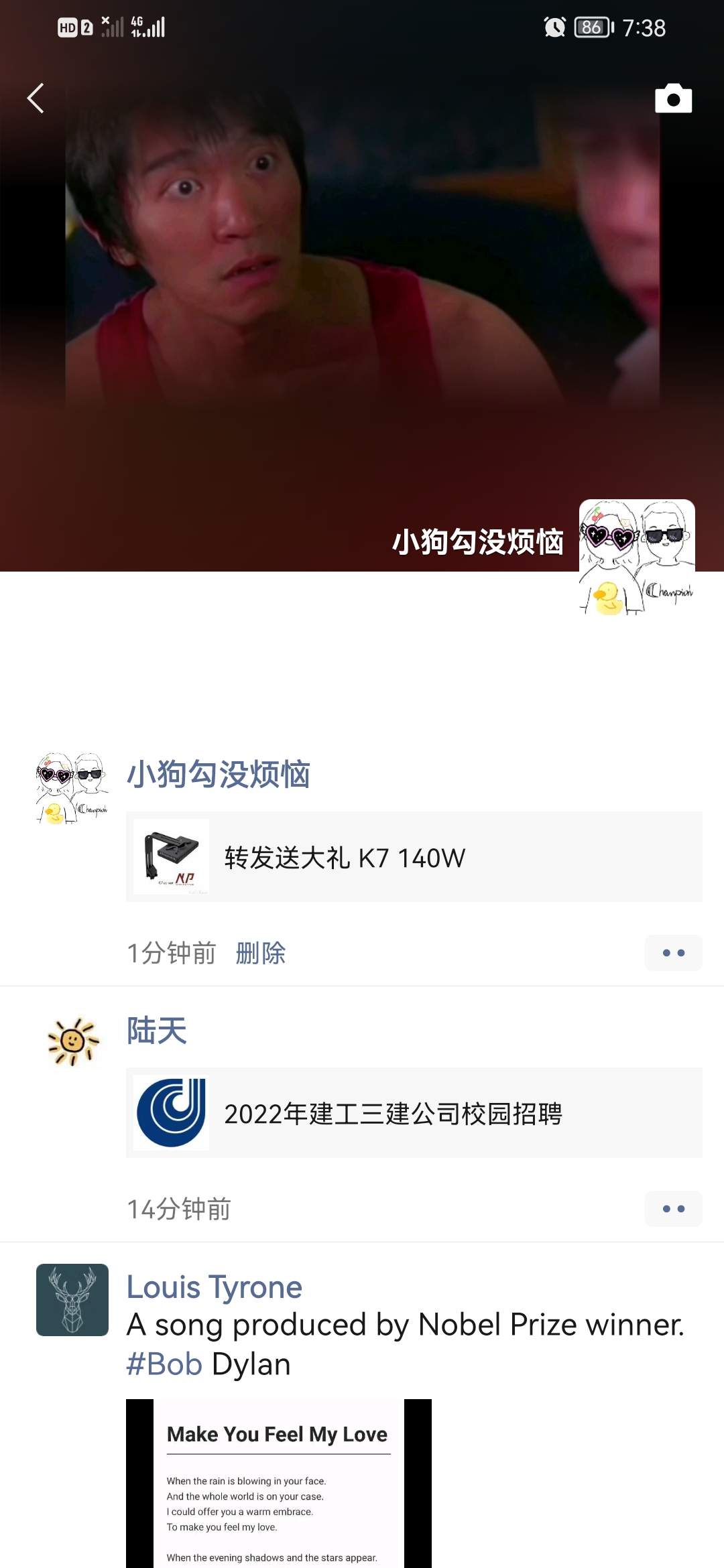The width and height of the screenshot is (724, 1568).
Task: Open the 2022年建工三建公司校园招聘 link card
Action: pos(414,1113)
